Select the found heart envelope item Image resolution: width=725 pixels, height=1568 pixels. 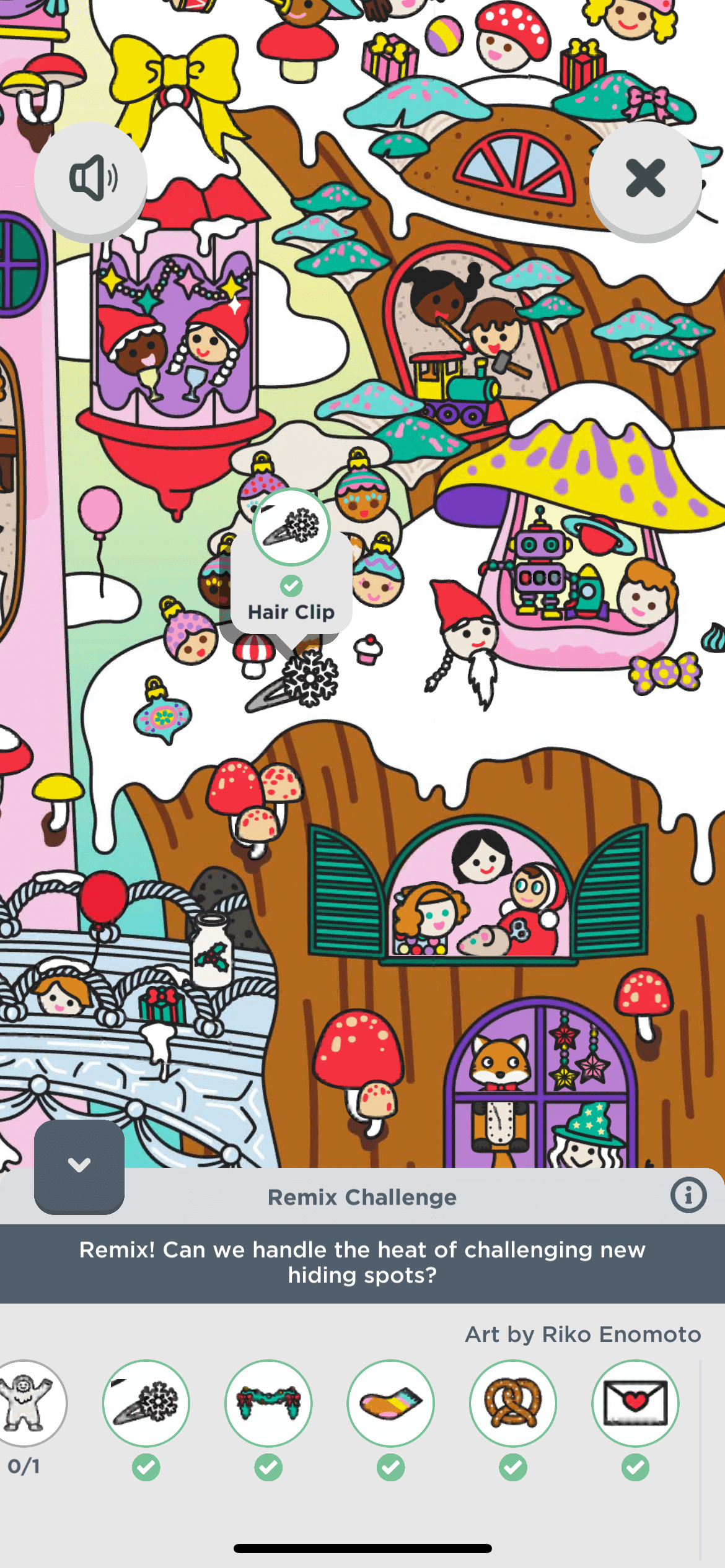[635, 1403]
